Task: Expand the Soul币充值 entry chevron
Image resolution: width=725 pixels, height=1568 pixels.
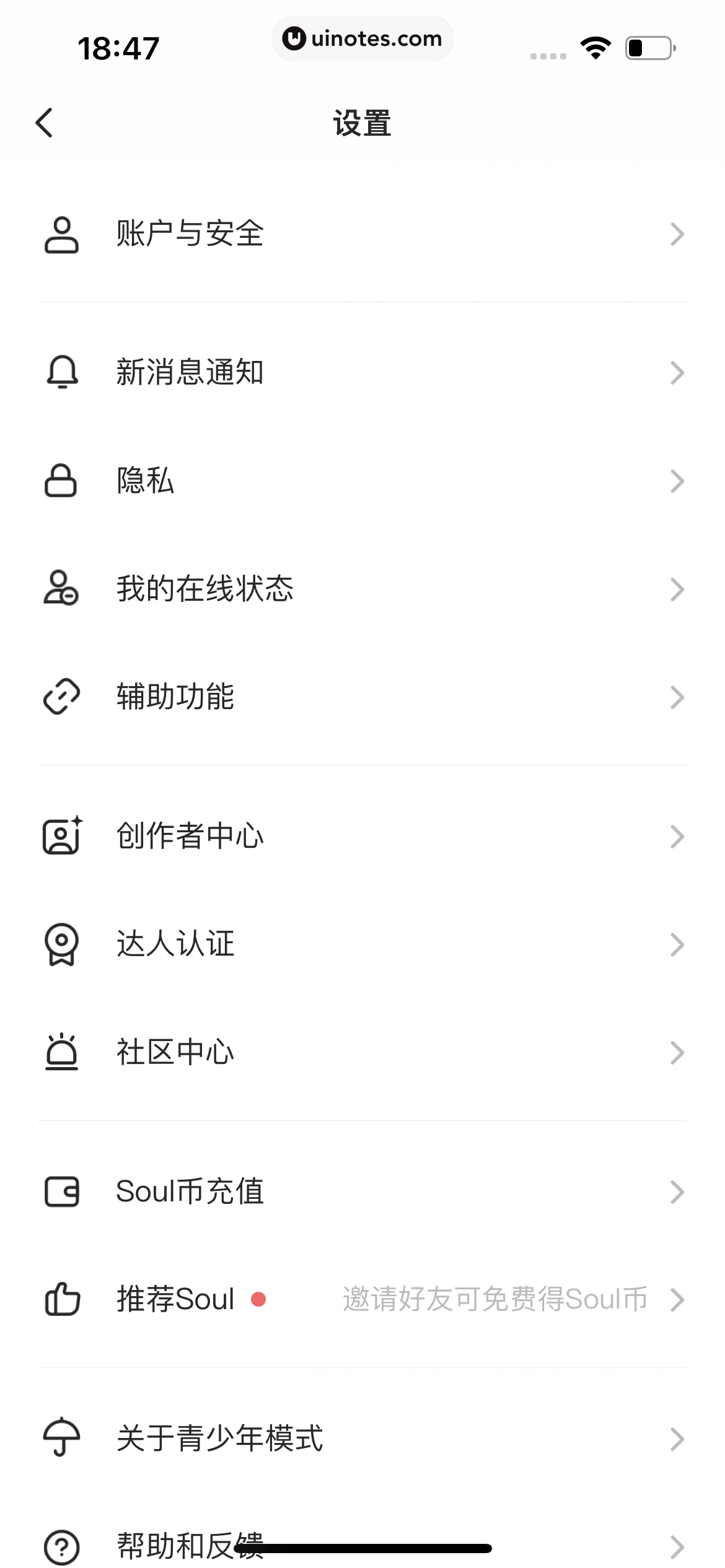Action: 677,1190
